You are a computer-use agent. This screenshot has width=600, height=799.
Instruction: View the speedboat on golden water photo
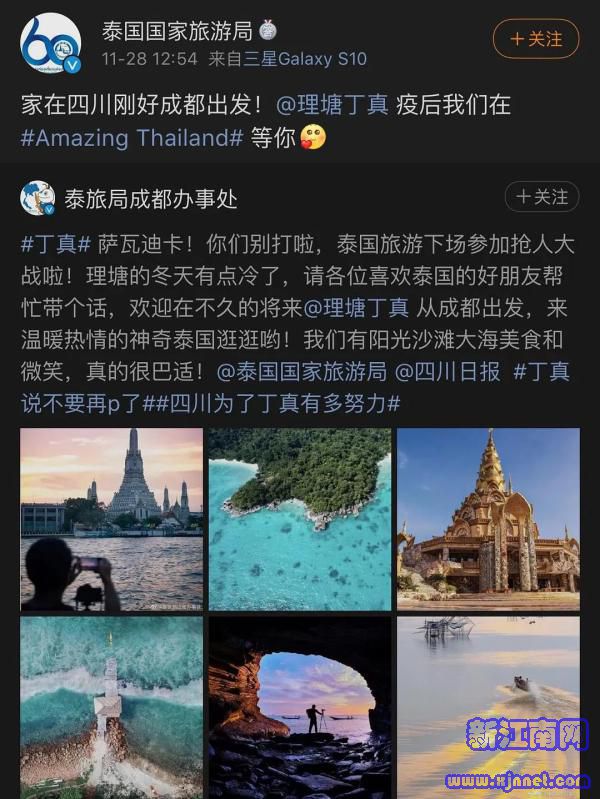click(488, 706)
